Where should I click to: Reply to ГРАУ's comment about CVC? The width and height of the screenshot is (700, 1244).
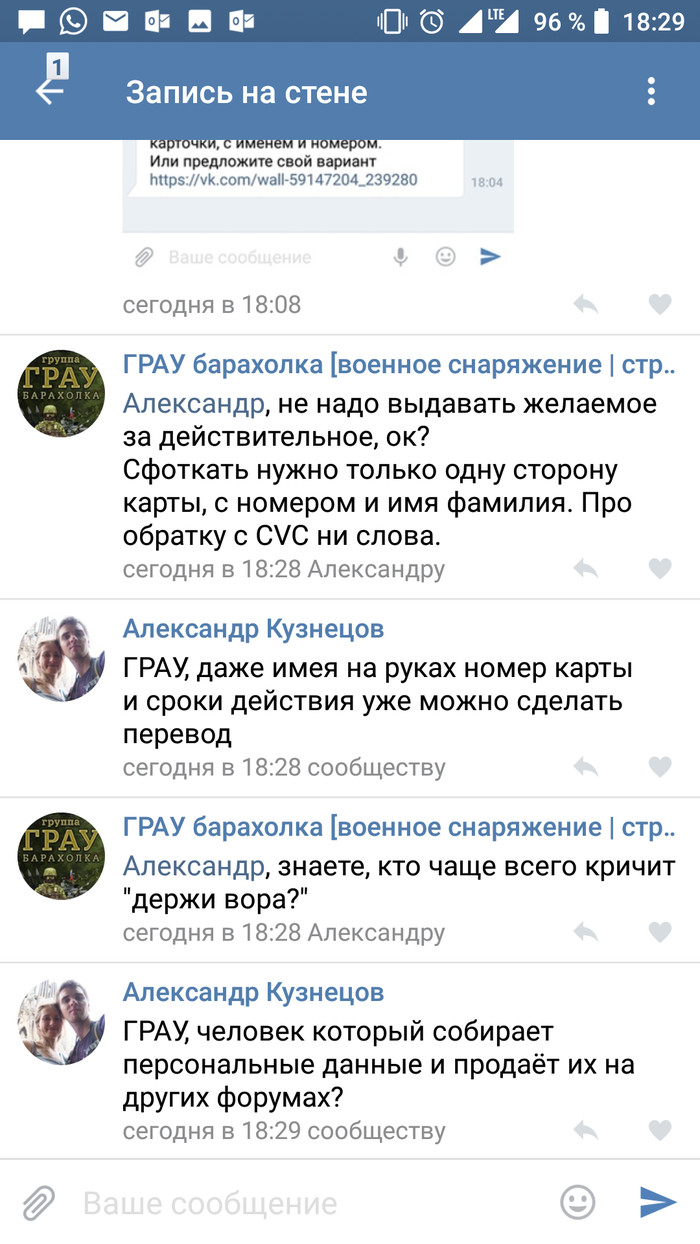click(x=585, y=569)
